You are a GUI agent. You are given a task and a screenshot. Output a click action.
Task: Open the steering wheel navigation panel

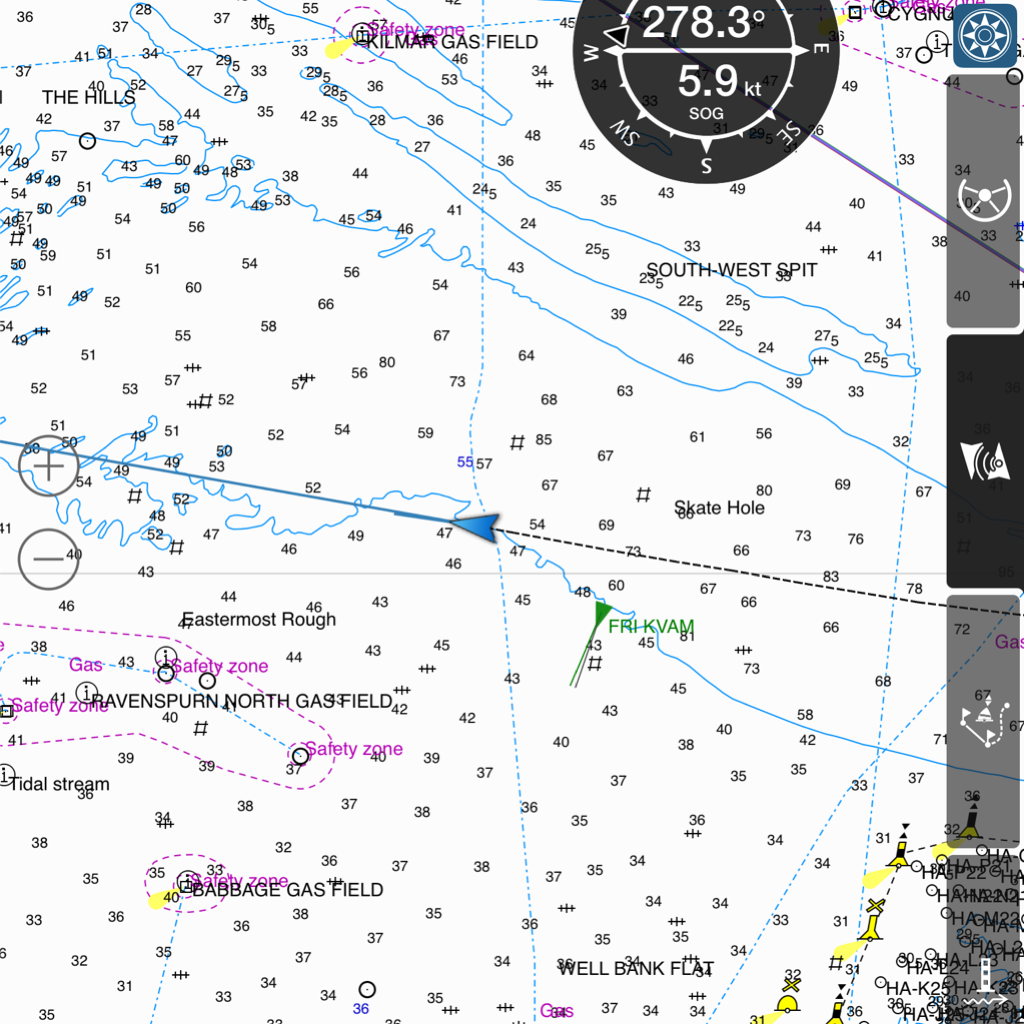point(985,198)
